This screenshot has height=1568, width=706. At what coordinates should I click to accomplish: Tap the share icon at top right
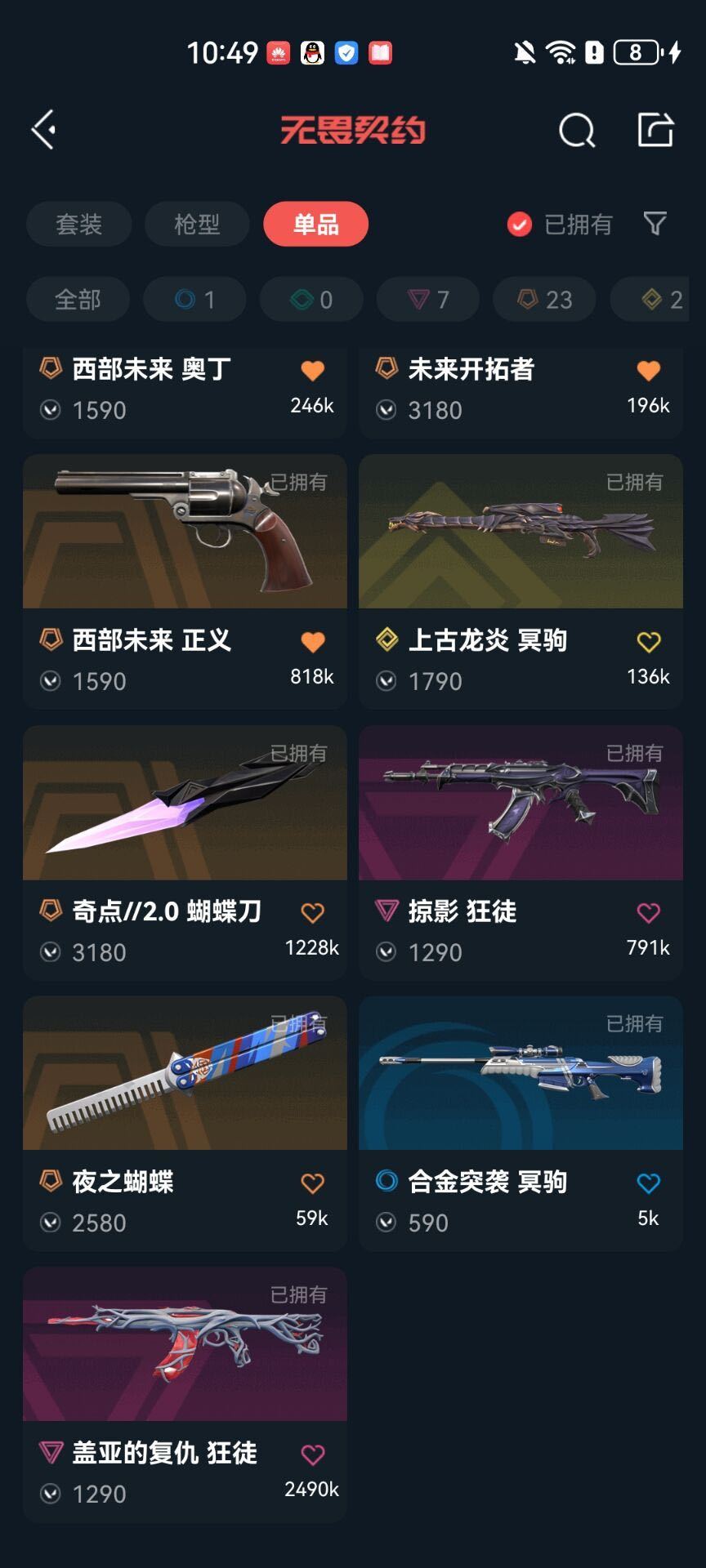click(x=654, y=129)
